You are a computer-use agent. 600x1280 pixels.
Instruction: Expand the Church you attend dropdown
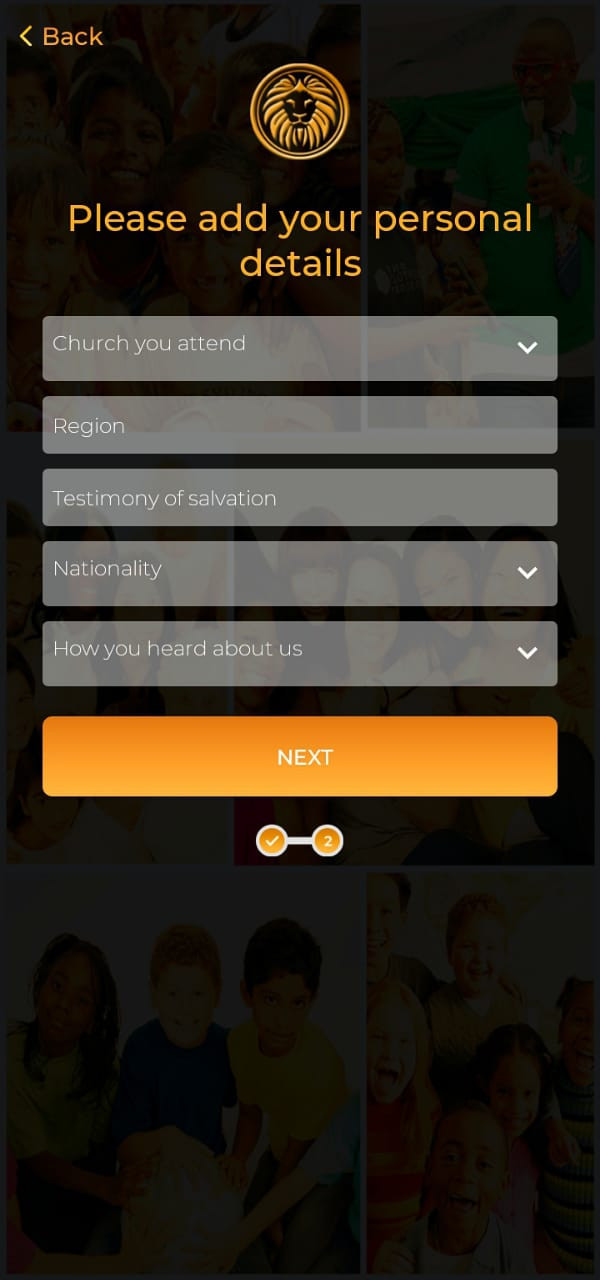(300, 348)
